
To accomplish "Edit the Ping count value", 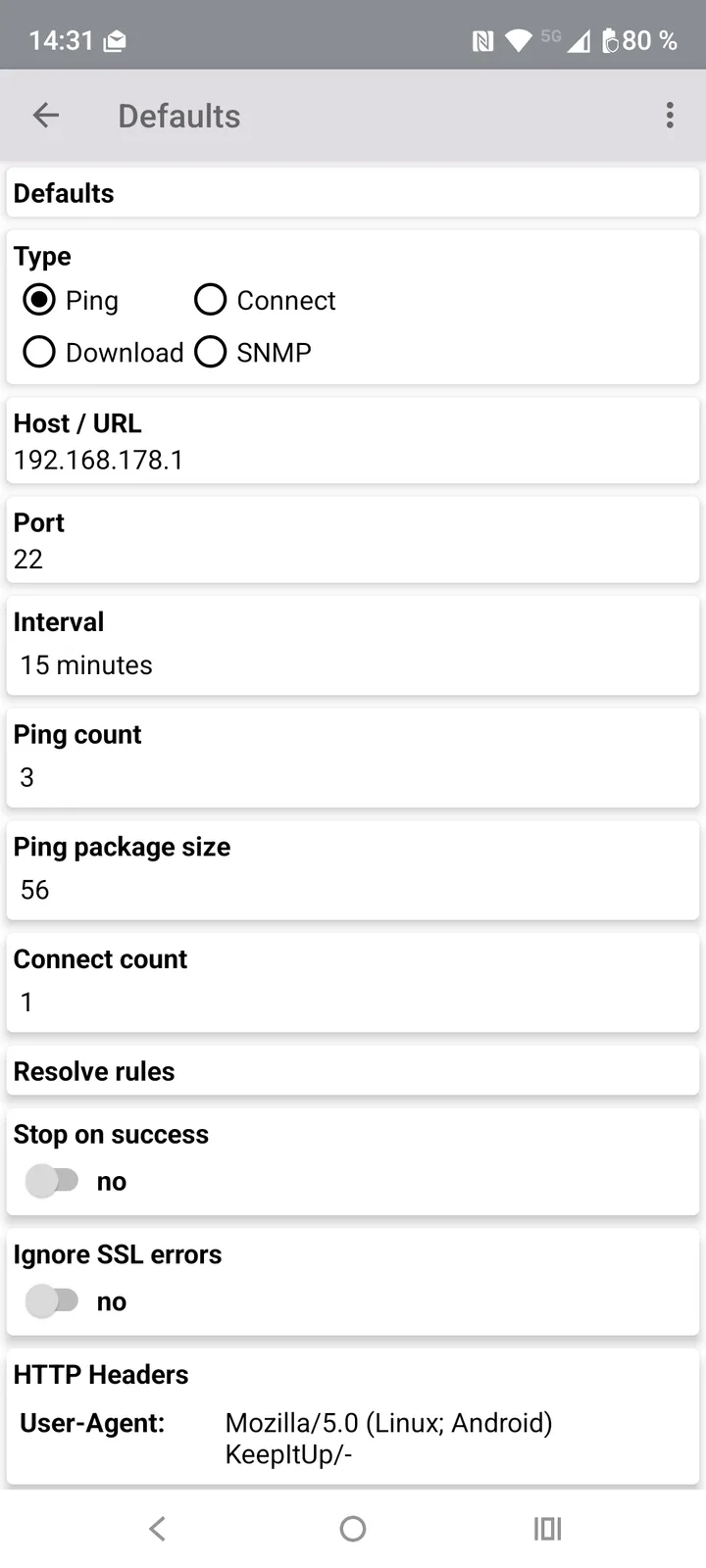I will coord(353,759).
